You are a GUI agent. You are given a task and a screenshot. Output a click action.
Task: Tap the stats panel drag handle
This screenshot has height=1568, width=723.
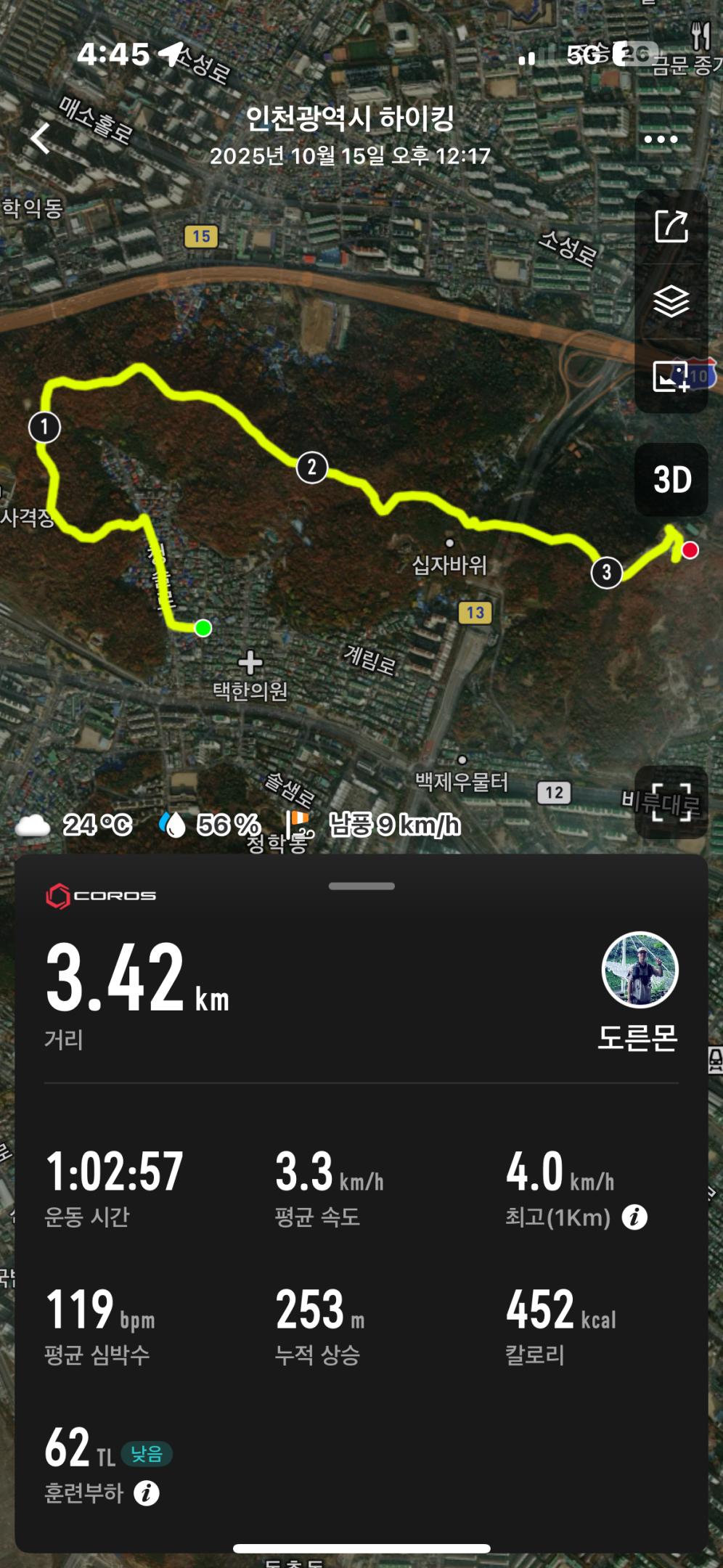[x=361, y=886]
